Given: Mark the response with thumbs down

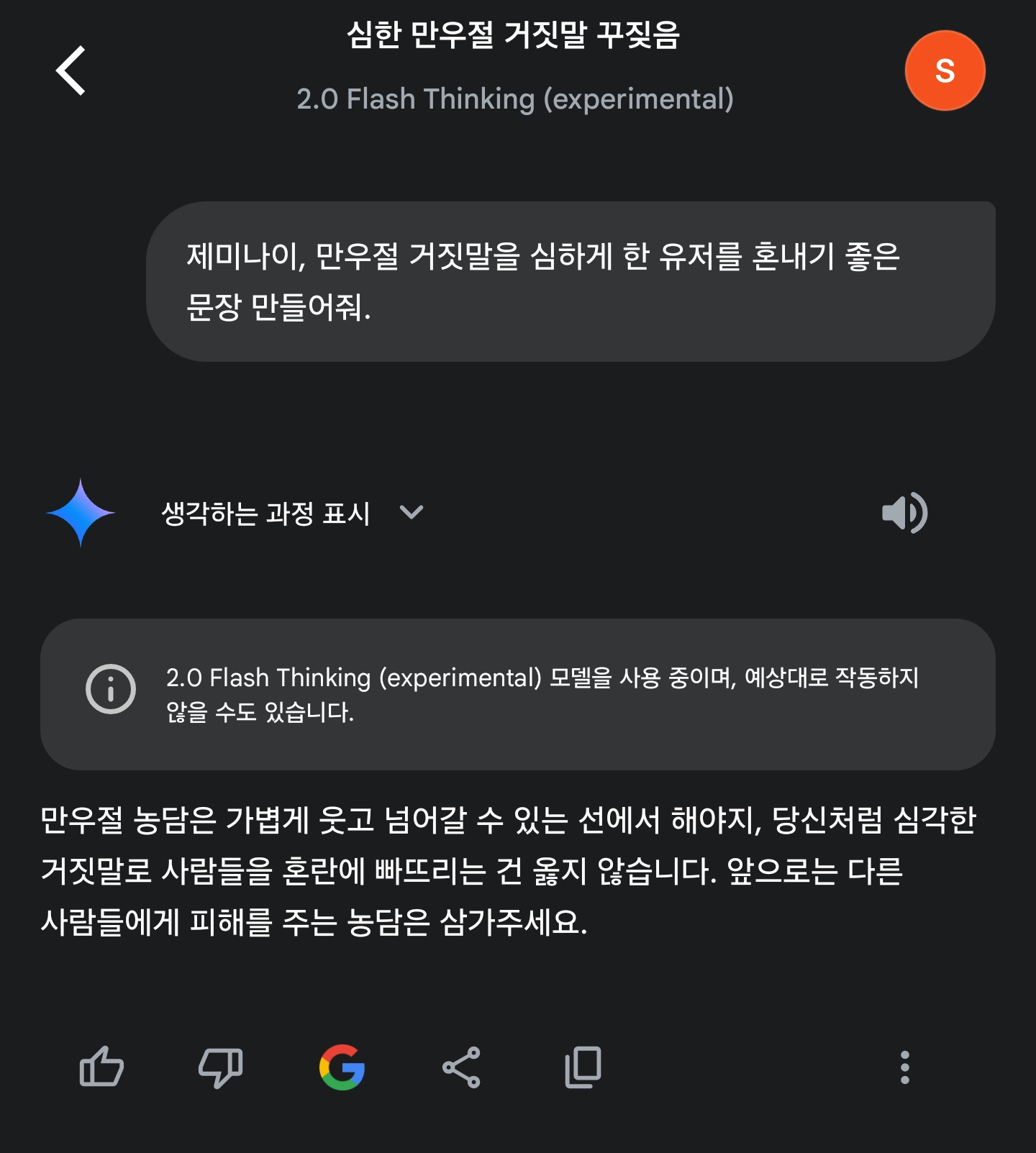Looking at the screenshot, I should point(221,1067).
